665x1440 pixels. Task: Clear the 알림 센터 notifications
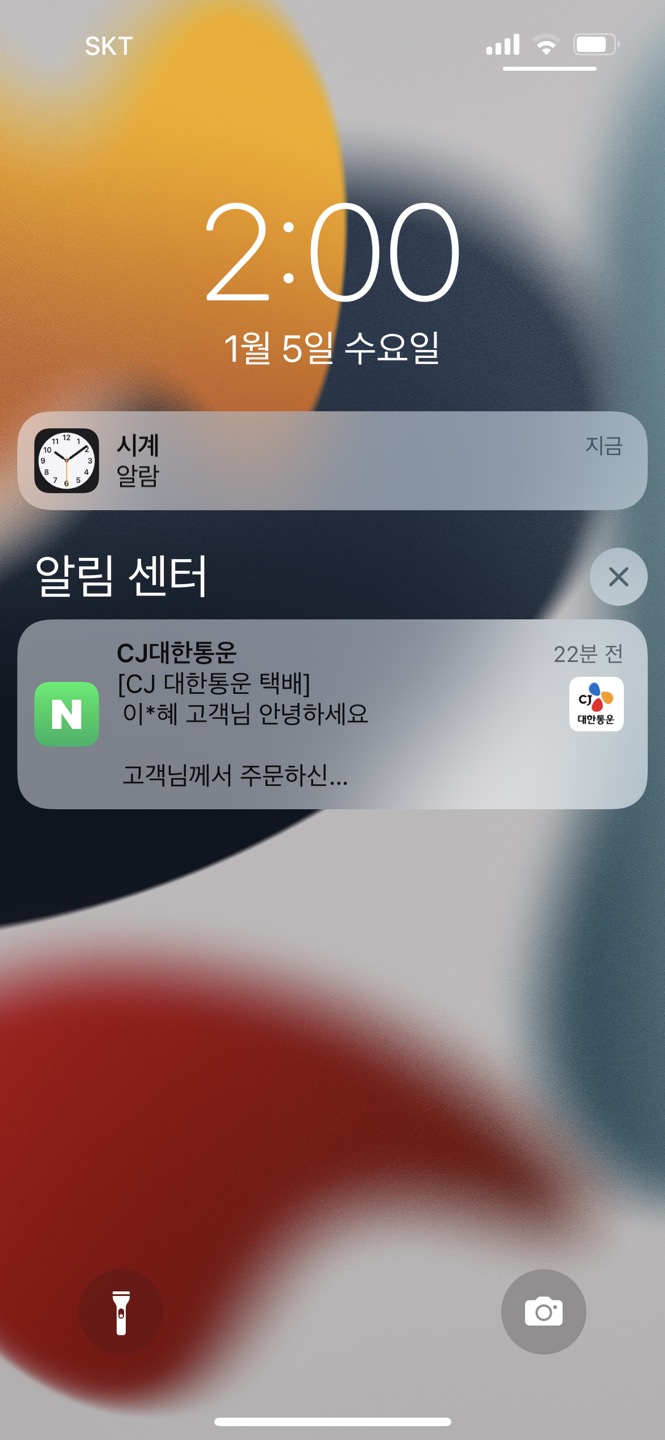[618, 577]
